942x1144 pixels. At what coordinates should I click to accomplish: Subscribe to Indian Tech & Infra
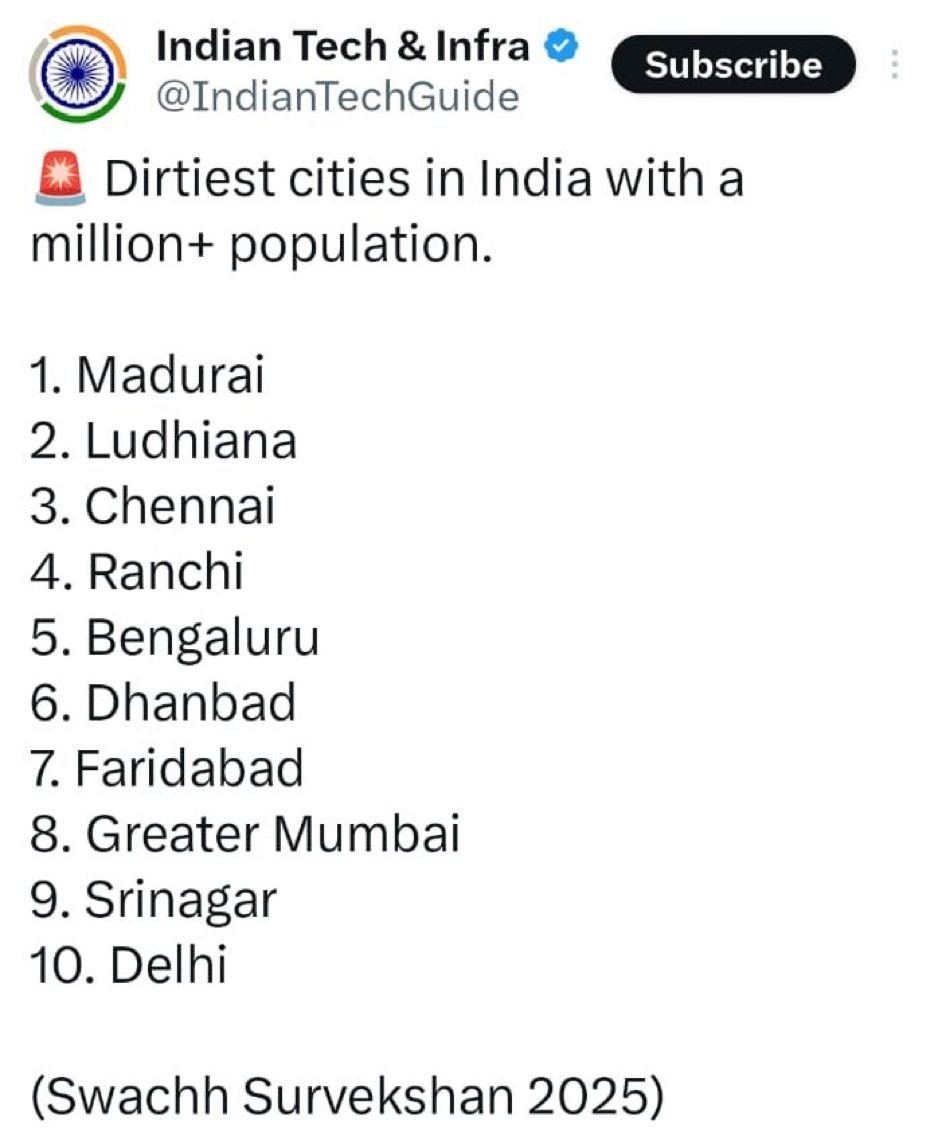733,65
